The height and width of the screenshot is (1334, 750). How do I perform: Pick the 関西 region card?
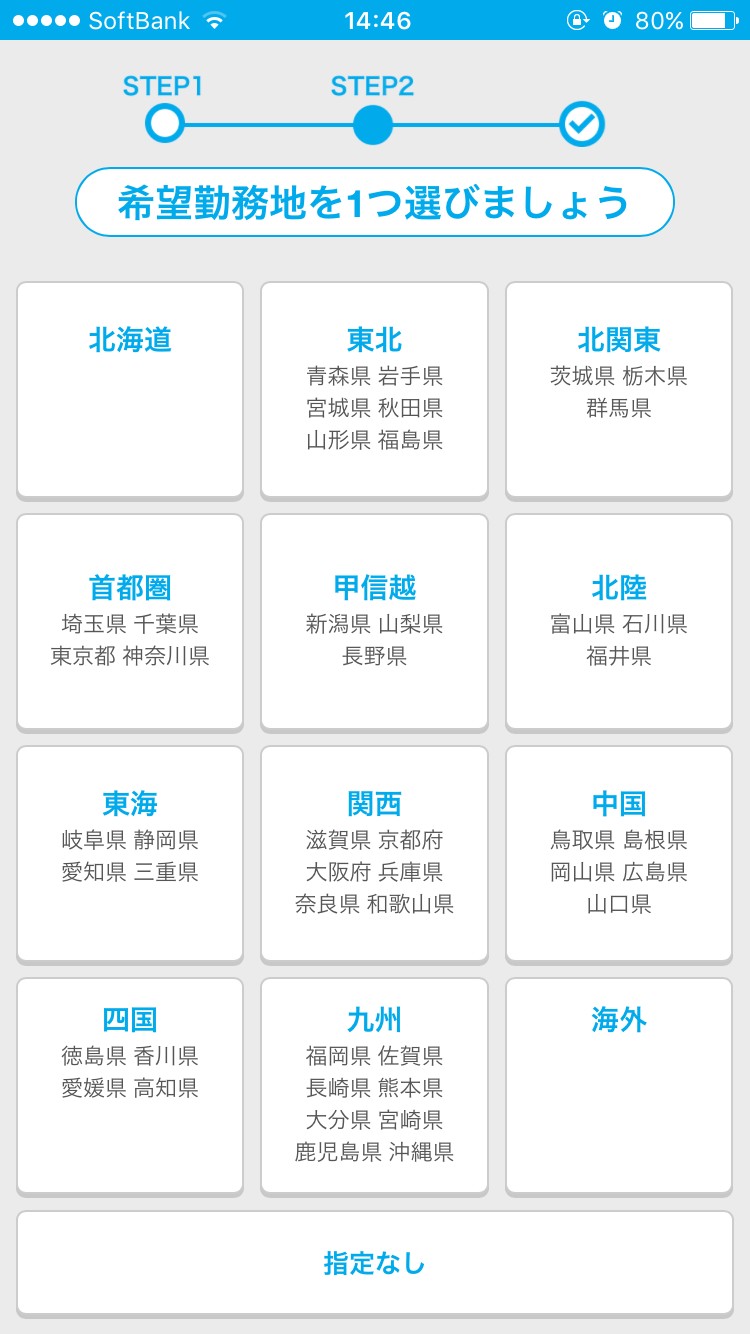(374, 853)
